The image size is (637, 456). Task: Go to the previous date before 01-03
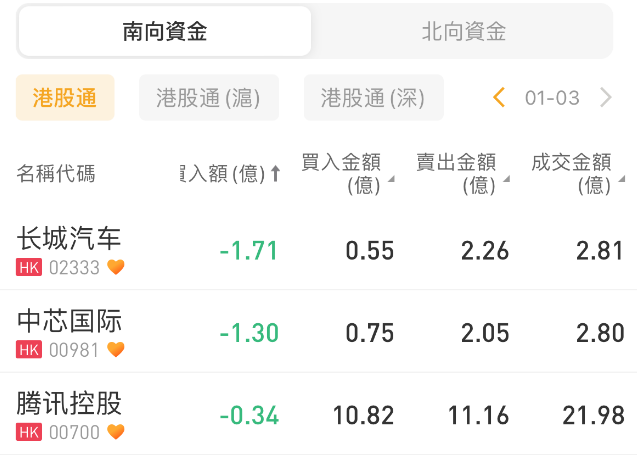500,98
